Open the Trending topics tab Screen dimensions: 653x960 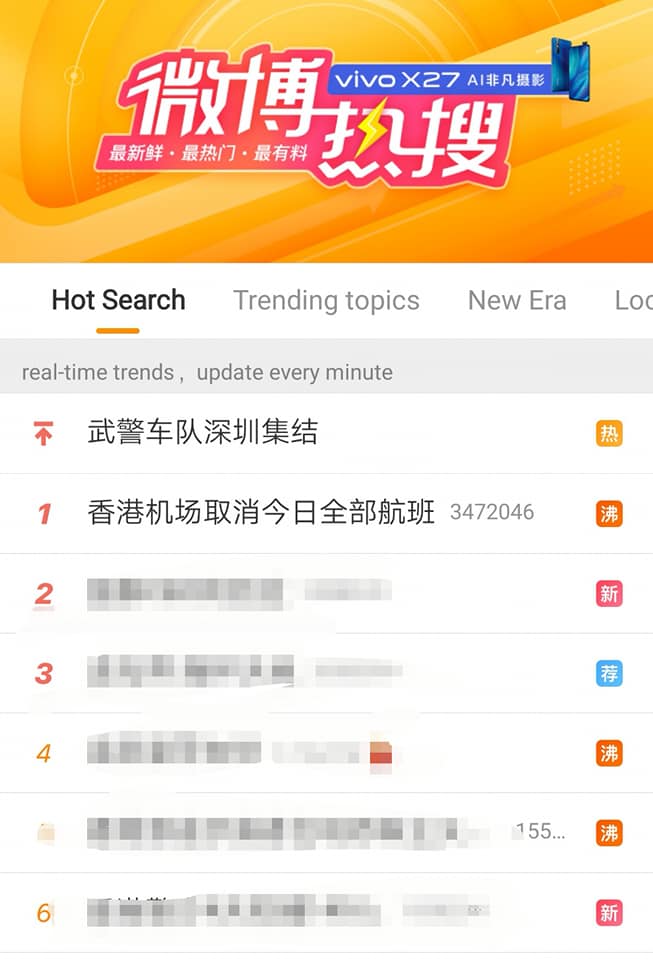point(326,300)
